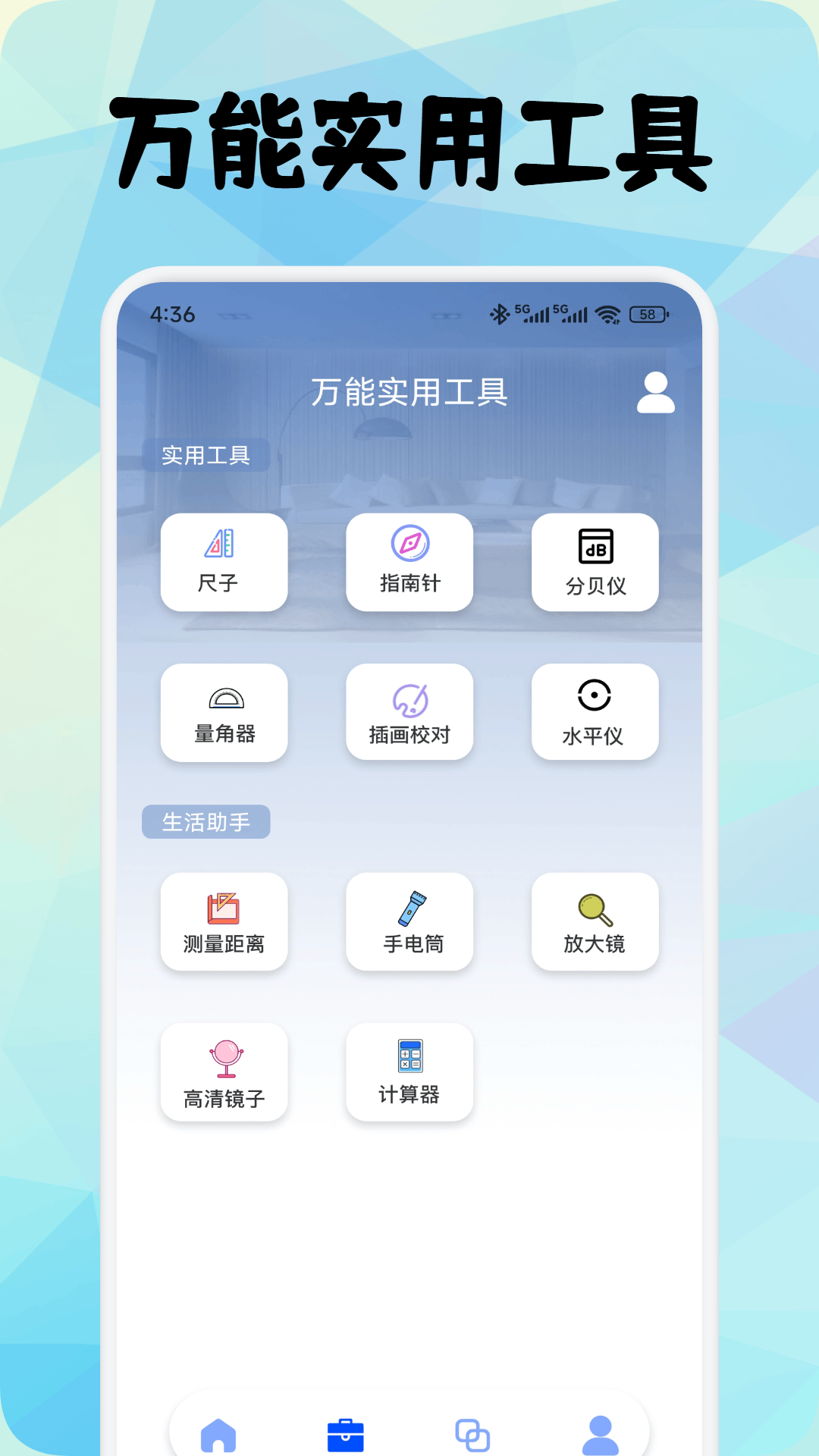Launch the 计算器 calculator

(x=409, y=1072)
